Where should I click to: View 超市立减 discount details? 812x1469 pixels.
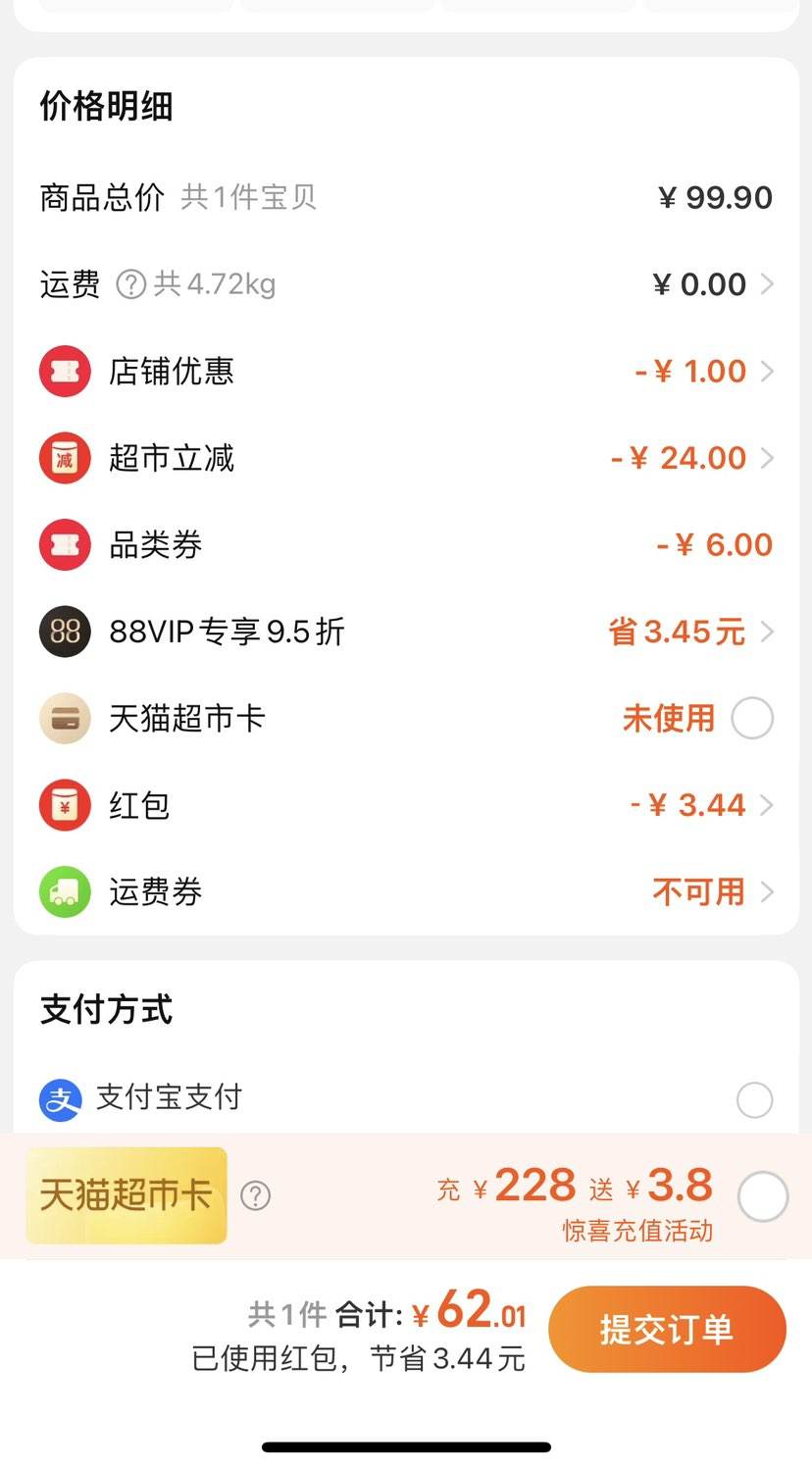click(x=406, y=458)
